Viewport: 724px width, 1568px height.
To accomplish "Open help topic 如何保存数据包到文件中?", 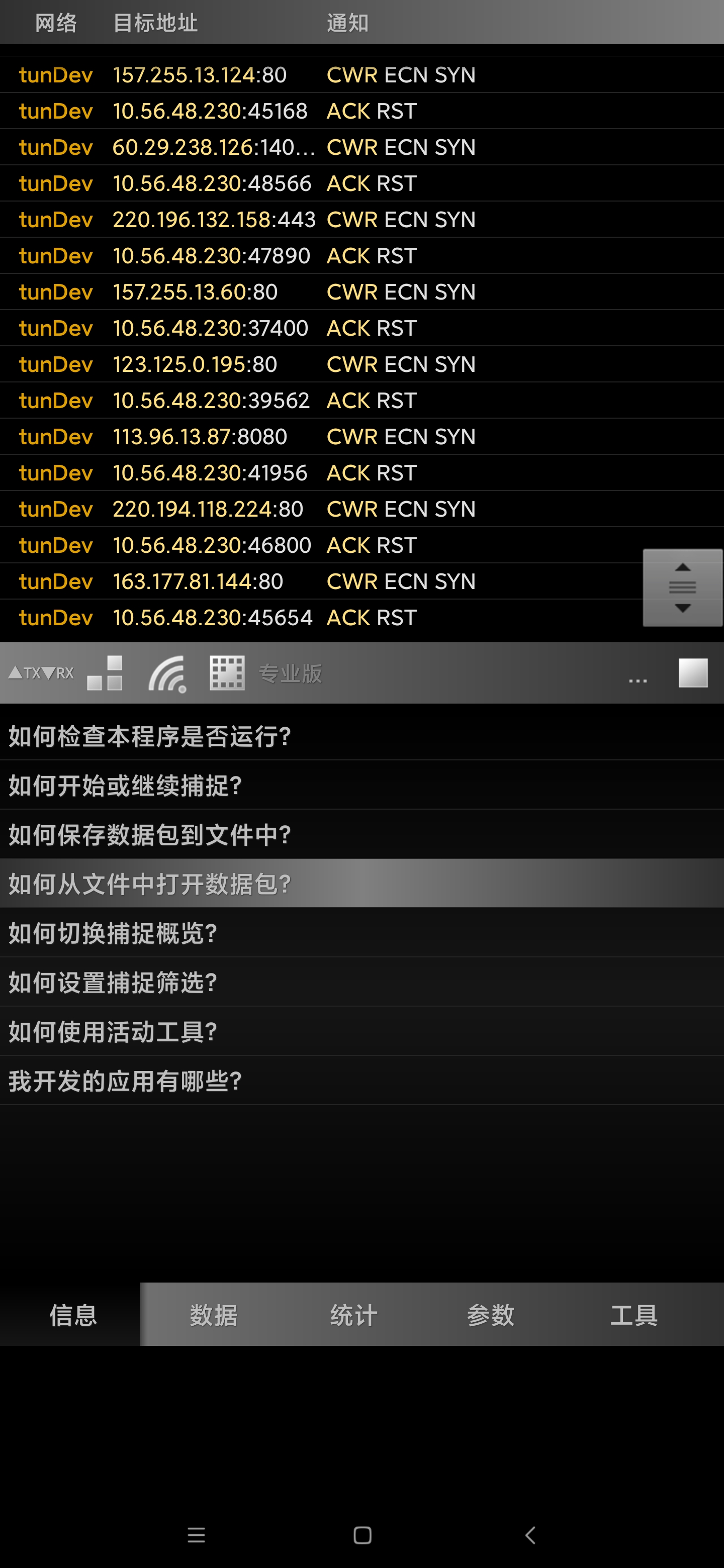I will click(x=150, y=836).
